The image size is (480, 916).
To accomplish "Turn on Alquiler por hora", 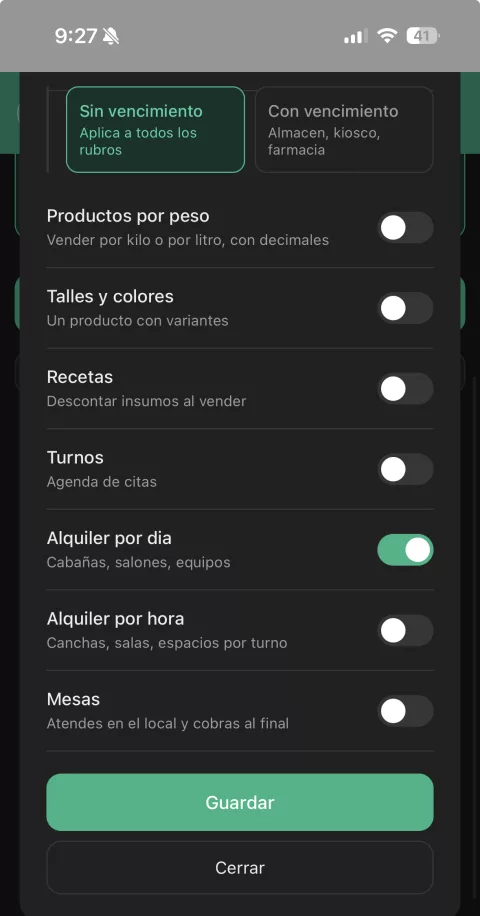I will [405, 631].
